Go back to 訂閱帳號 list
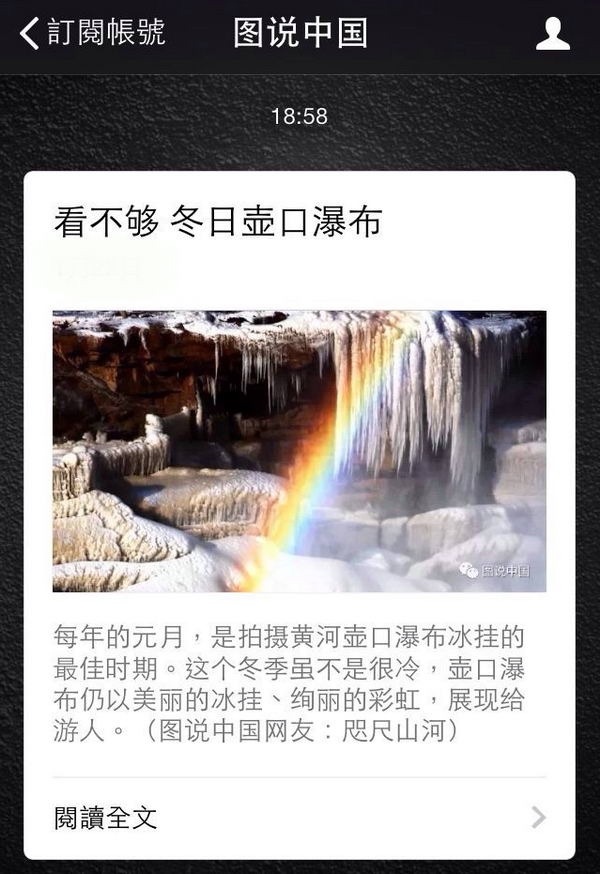This screenshot has width=600, height=874. coord(92,33)
